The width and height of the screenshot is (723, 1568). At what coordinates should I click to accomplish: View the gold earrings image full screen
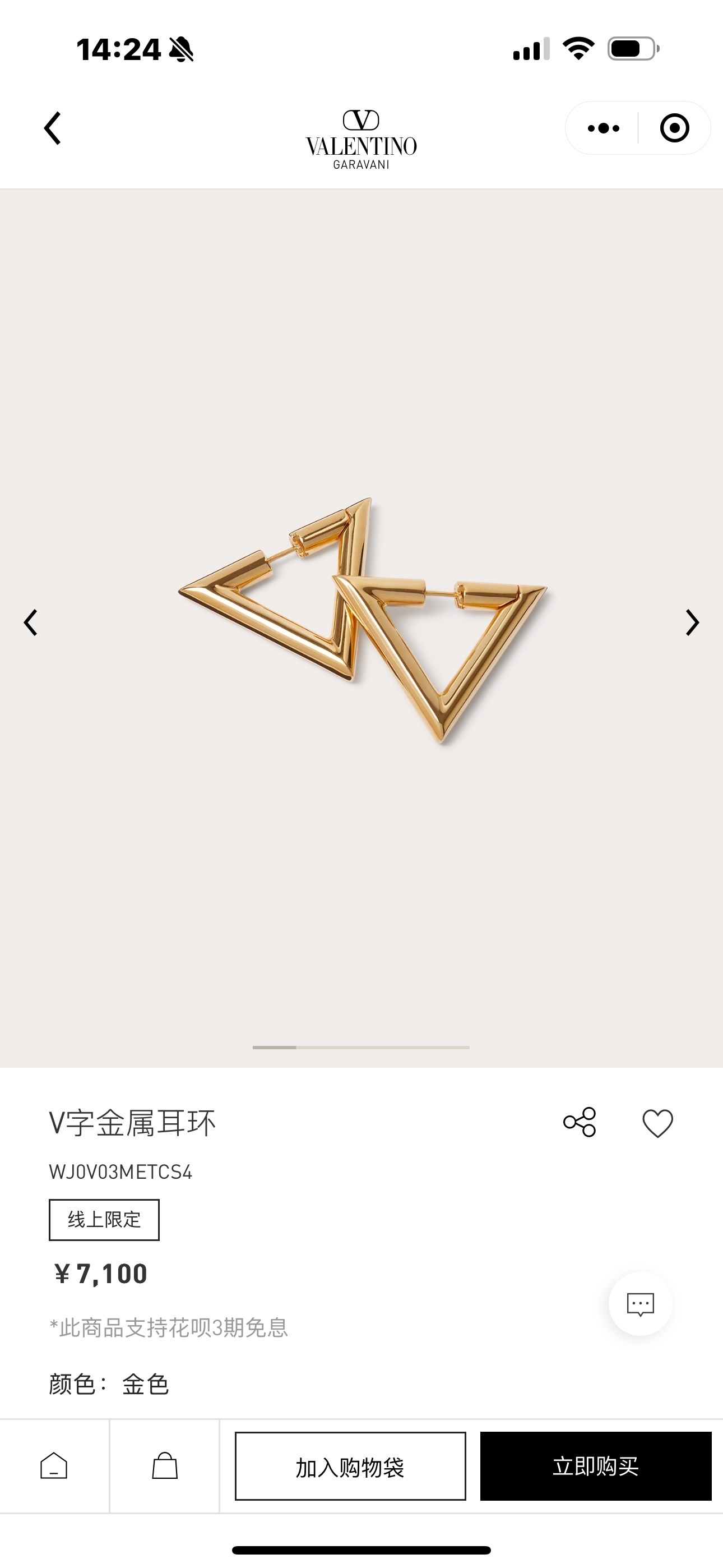363,621
